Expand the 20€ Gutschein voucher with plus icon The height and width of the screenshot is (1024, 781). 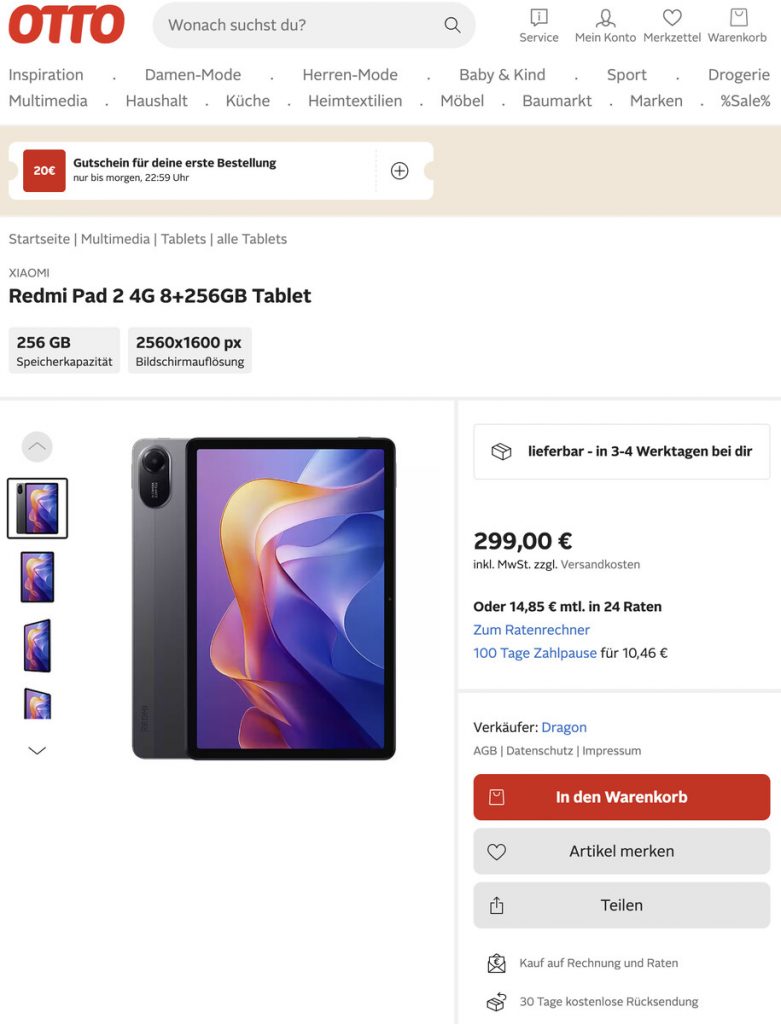[399, 171]
